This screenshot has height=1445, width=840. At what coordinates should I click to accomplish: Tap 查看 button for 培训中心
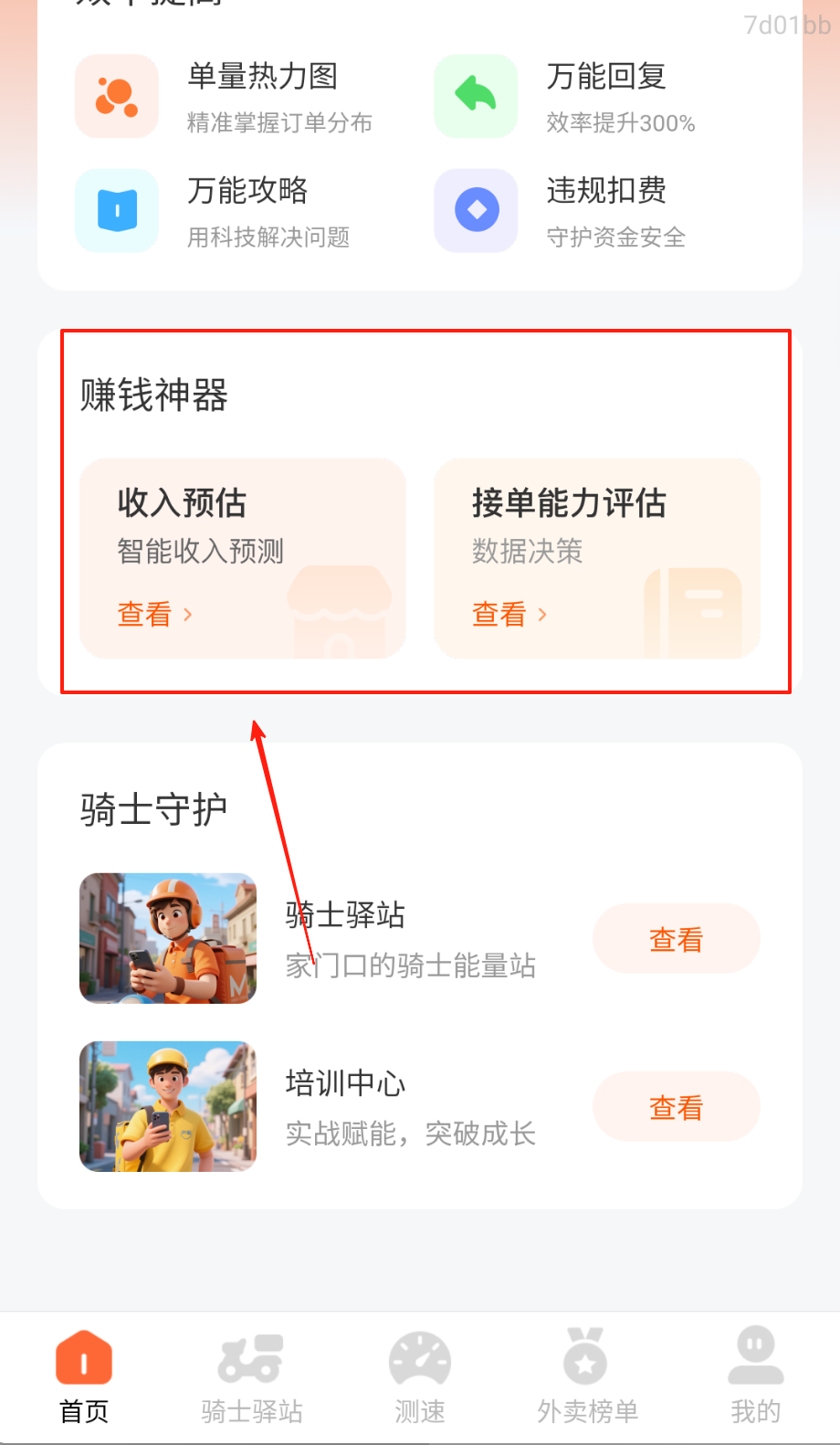pyautogui.click(x=676, y=1107)
